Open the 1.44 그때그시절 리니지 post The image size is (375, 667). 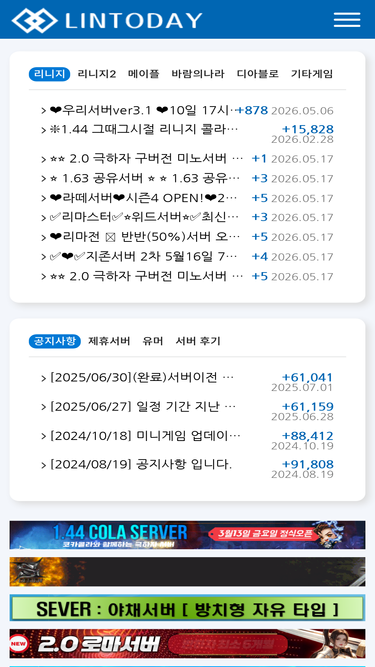(139, 129)
